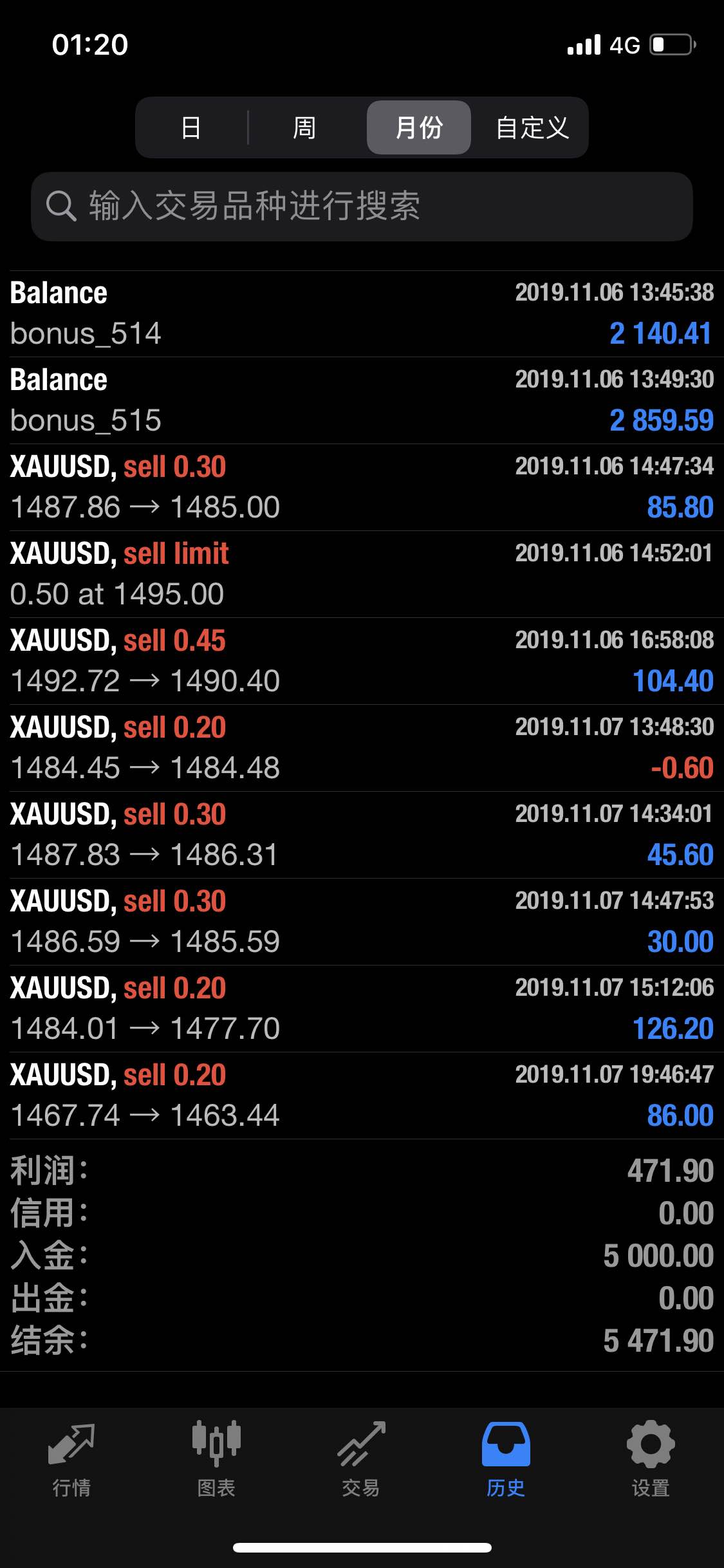The width and height of the screenshot is (724, 1568).
Task: Go to the 行情 quotes tab
Action: [x=71, y=1459]
